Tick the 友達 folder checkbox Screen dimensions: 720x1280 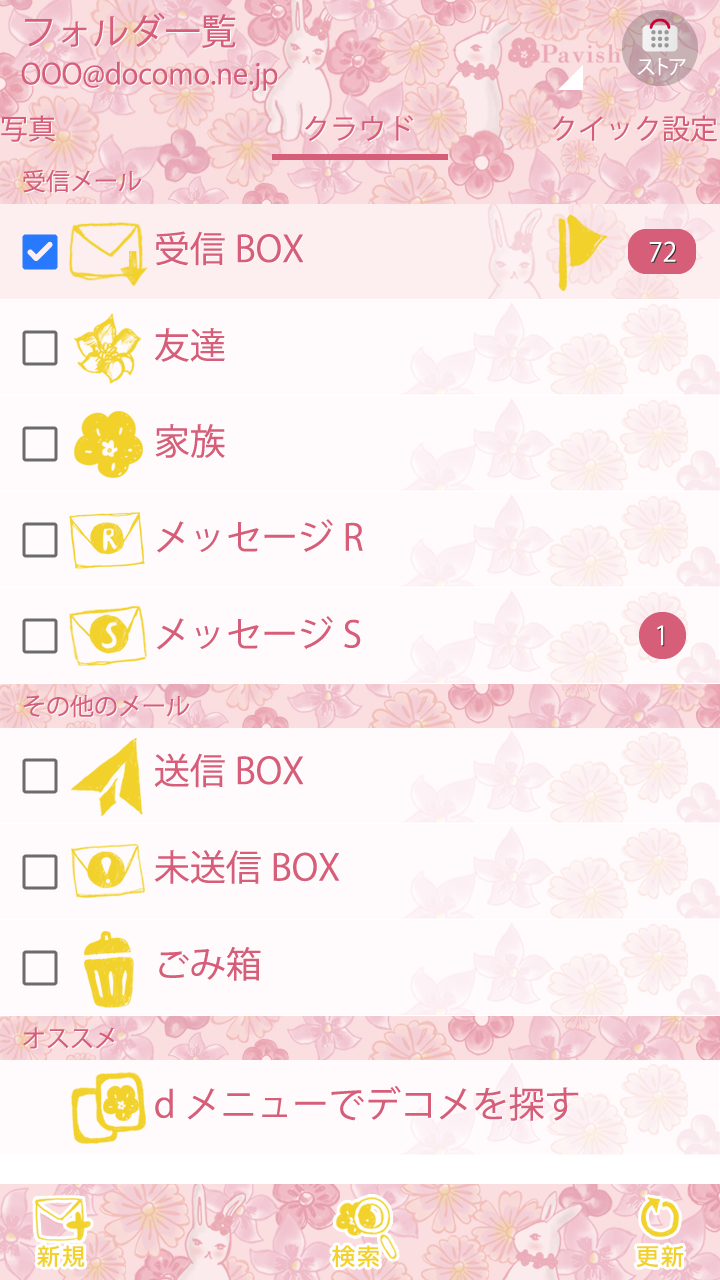[40, 348]
